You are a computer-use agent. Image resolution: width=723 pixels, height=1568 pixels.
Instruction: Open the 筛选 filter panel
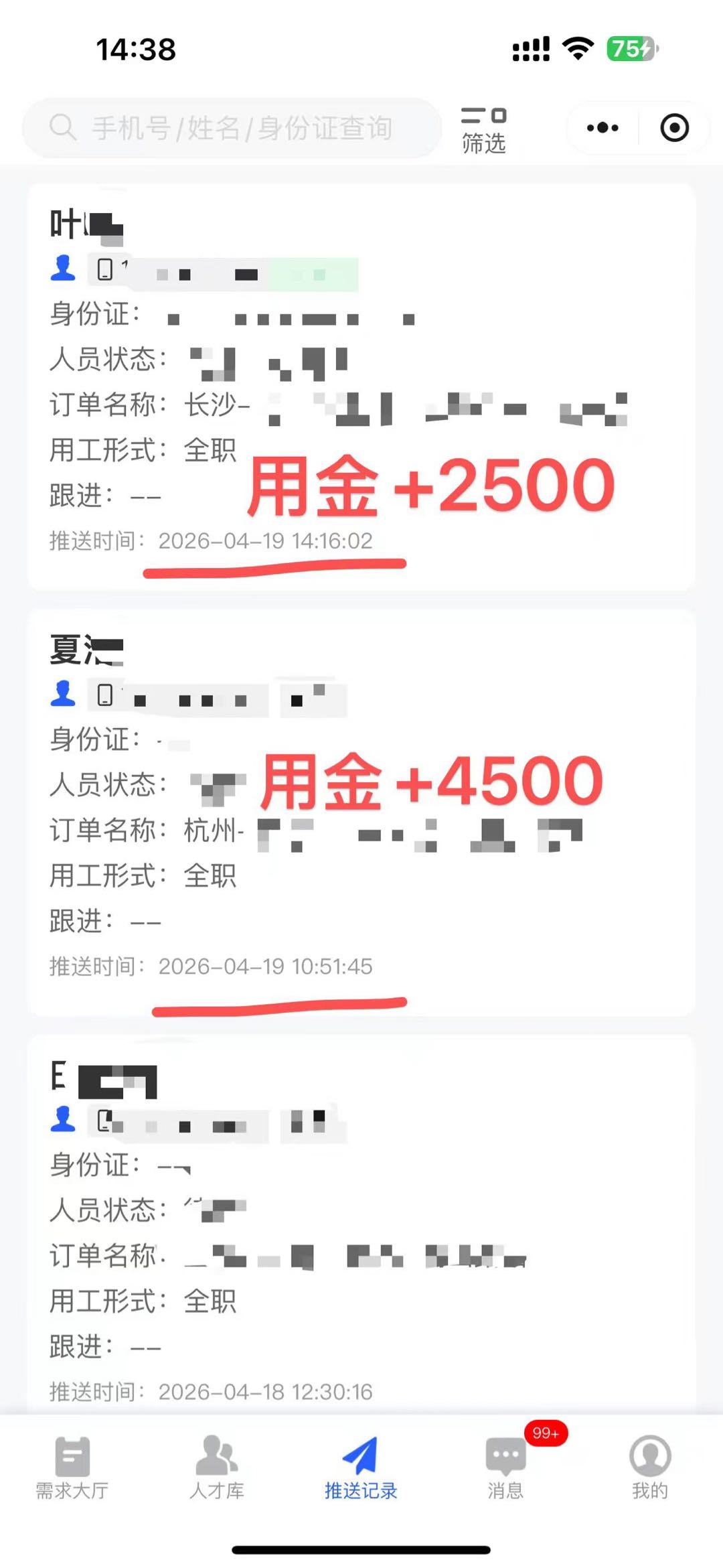click(x=483, y=127)
